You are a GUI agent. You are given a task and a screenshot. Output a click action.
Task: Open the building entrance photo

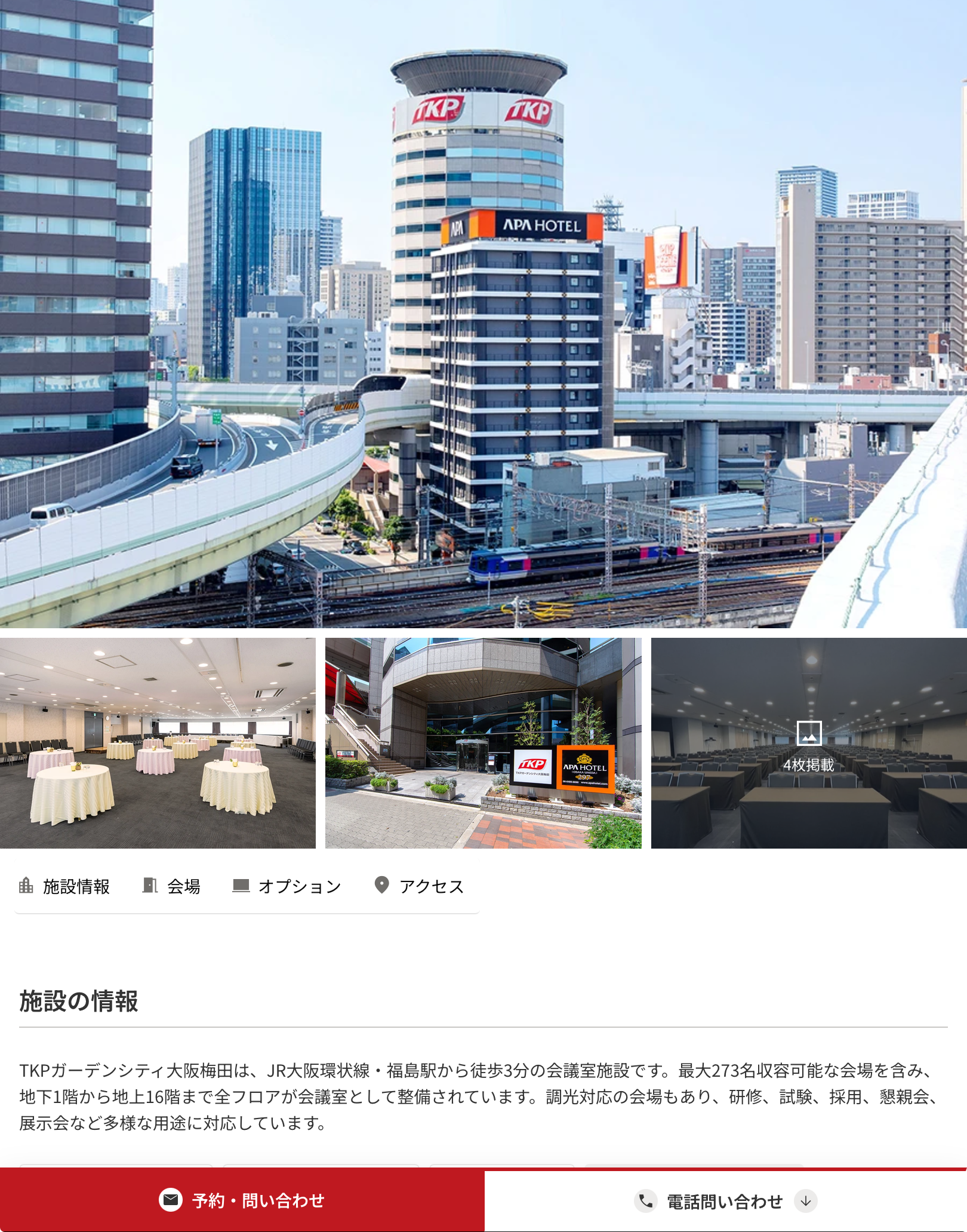483,743
